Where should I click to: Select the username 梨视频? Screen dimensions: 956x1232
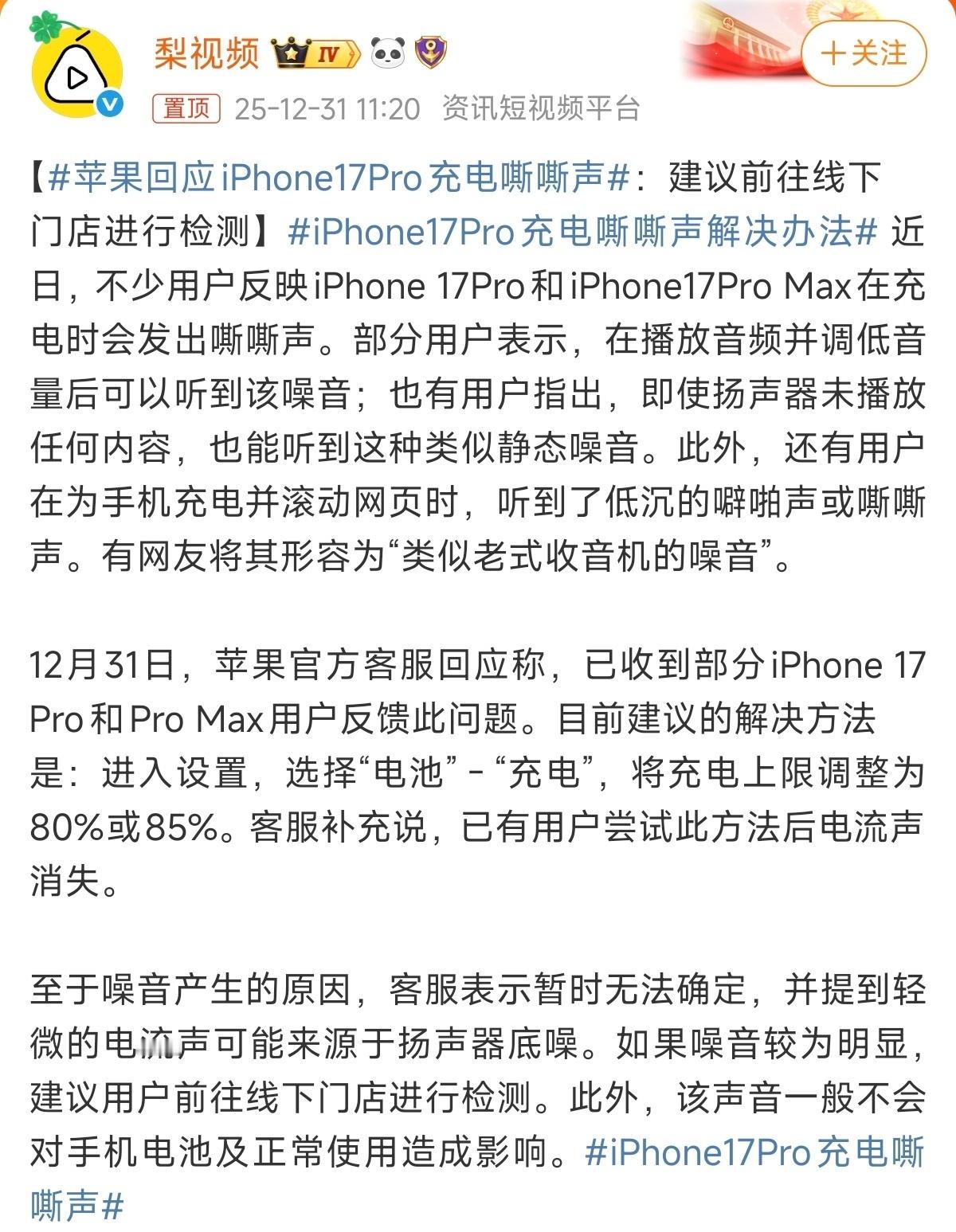click(x=205, y=53)
